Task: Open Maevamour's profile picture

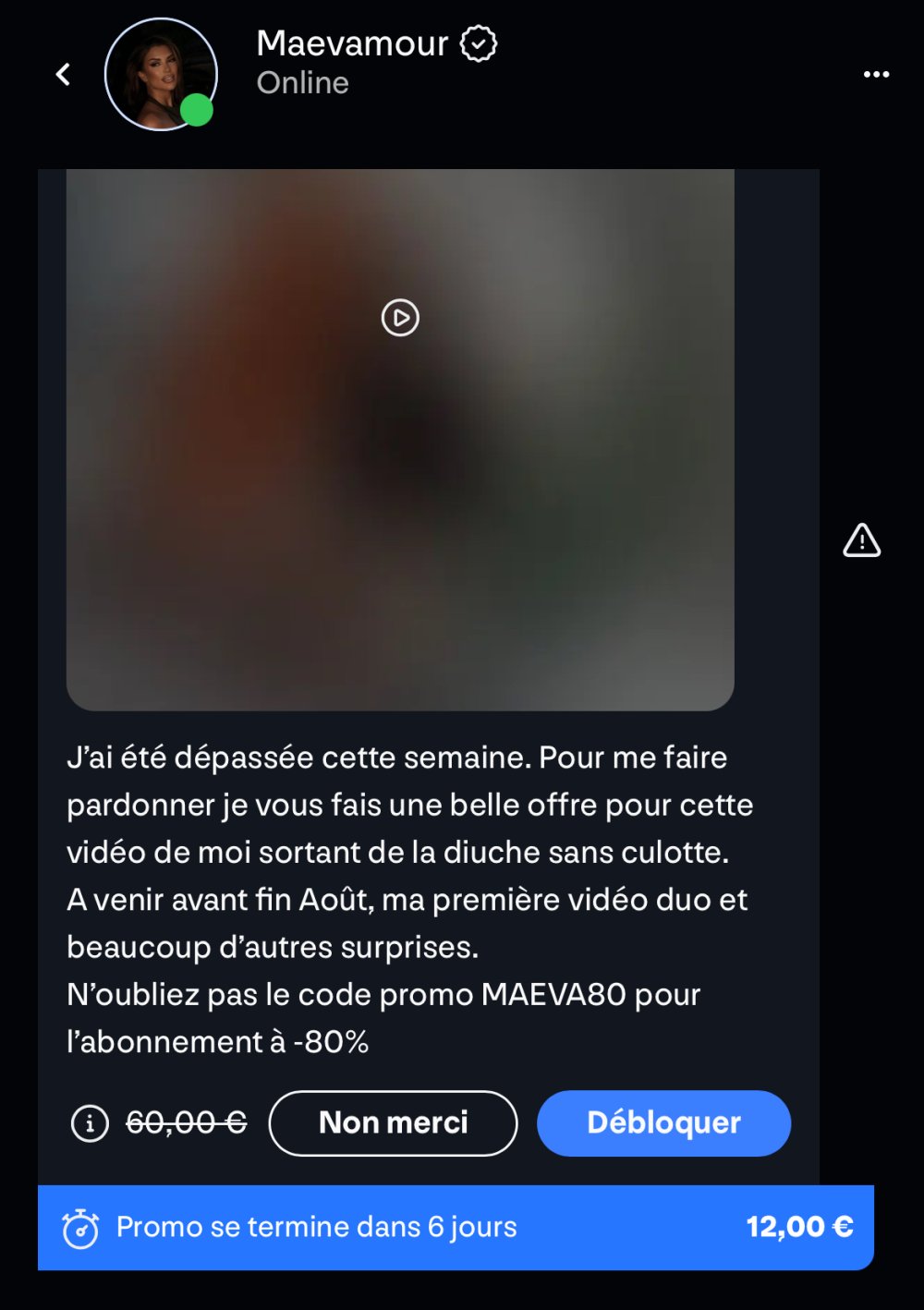Action: (161, 75)
